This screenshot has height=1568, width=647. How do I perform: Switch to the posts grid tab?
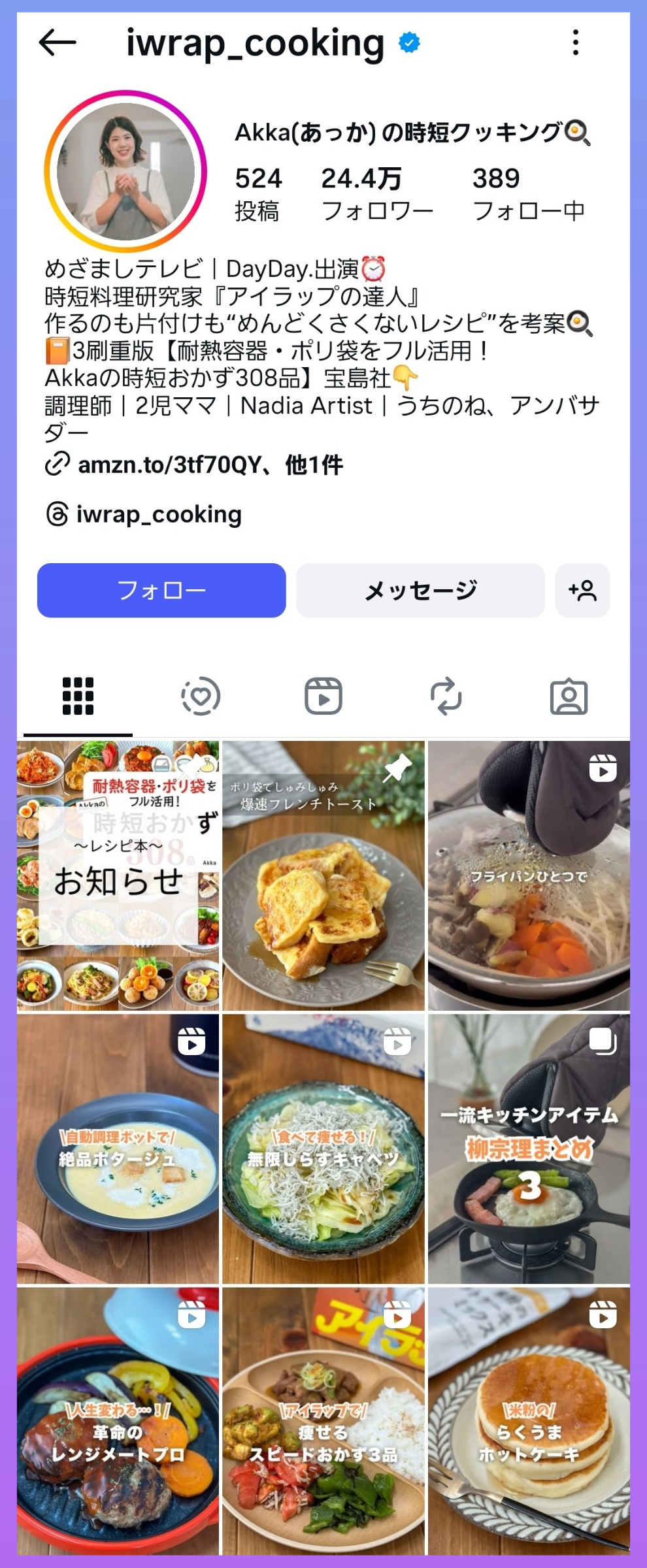[x=78, y=696]
